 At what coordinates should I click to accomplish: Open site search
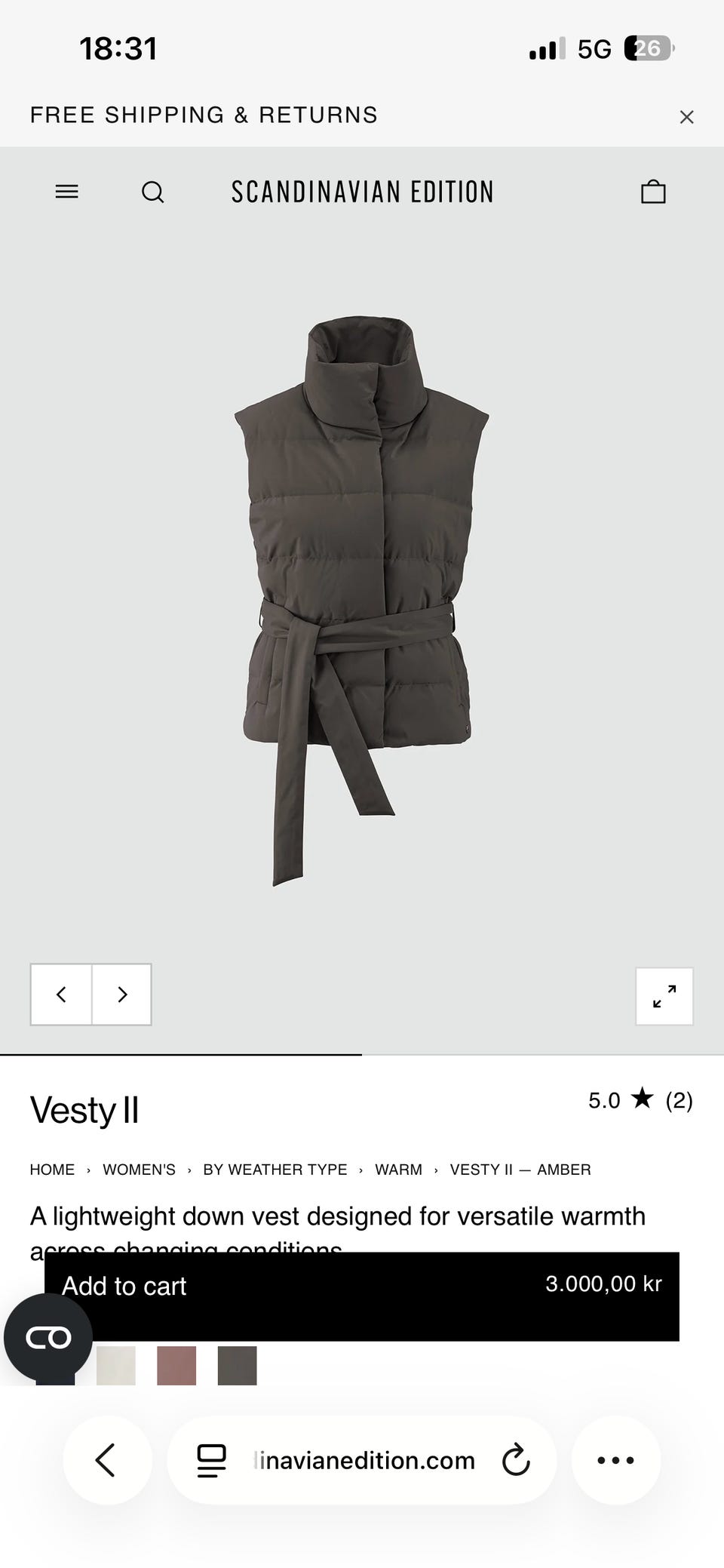tap(152, 192)
